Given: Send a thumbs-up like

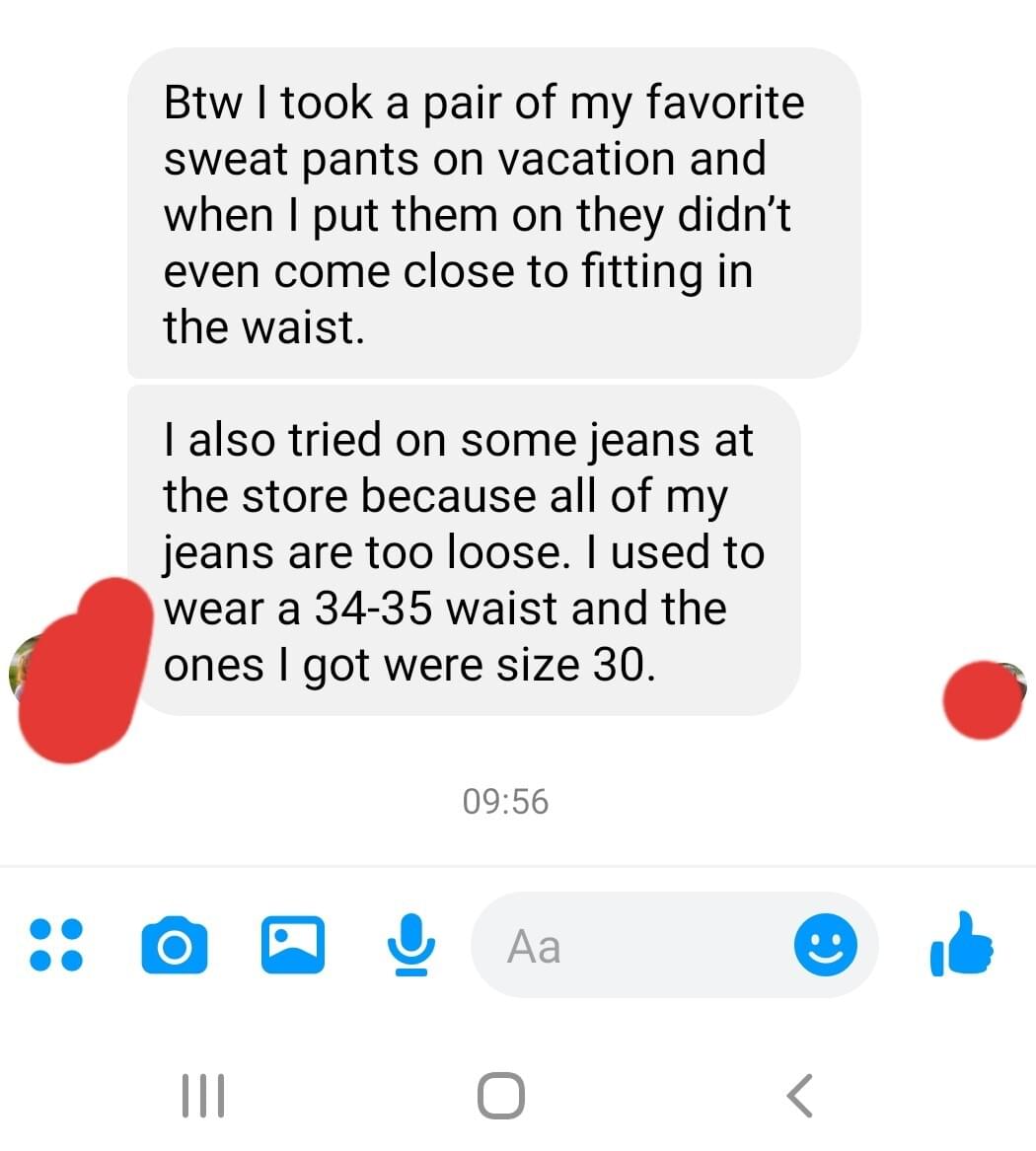Looking at the screenshot, I should pos(961,944).
